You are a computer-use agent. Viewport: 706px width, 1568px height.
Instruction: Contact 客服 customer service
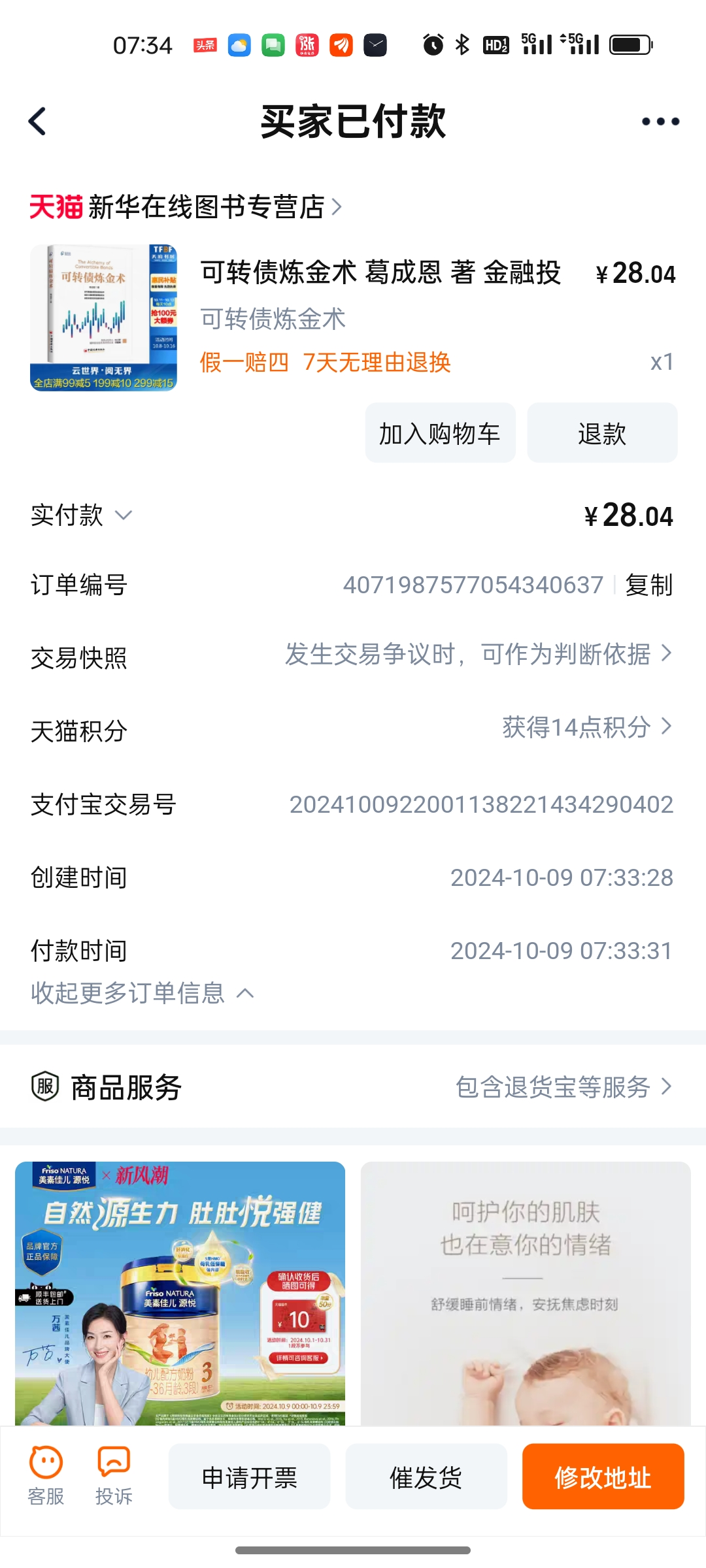(46, 1477)
